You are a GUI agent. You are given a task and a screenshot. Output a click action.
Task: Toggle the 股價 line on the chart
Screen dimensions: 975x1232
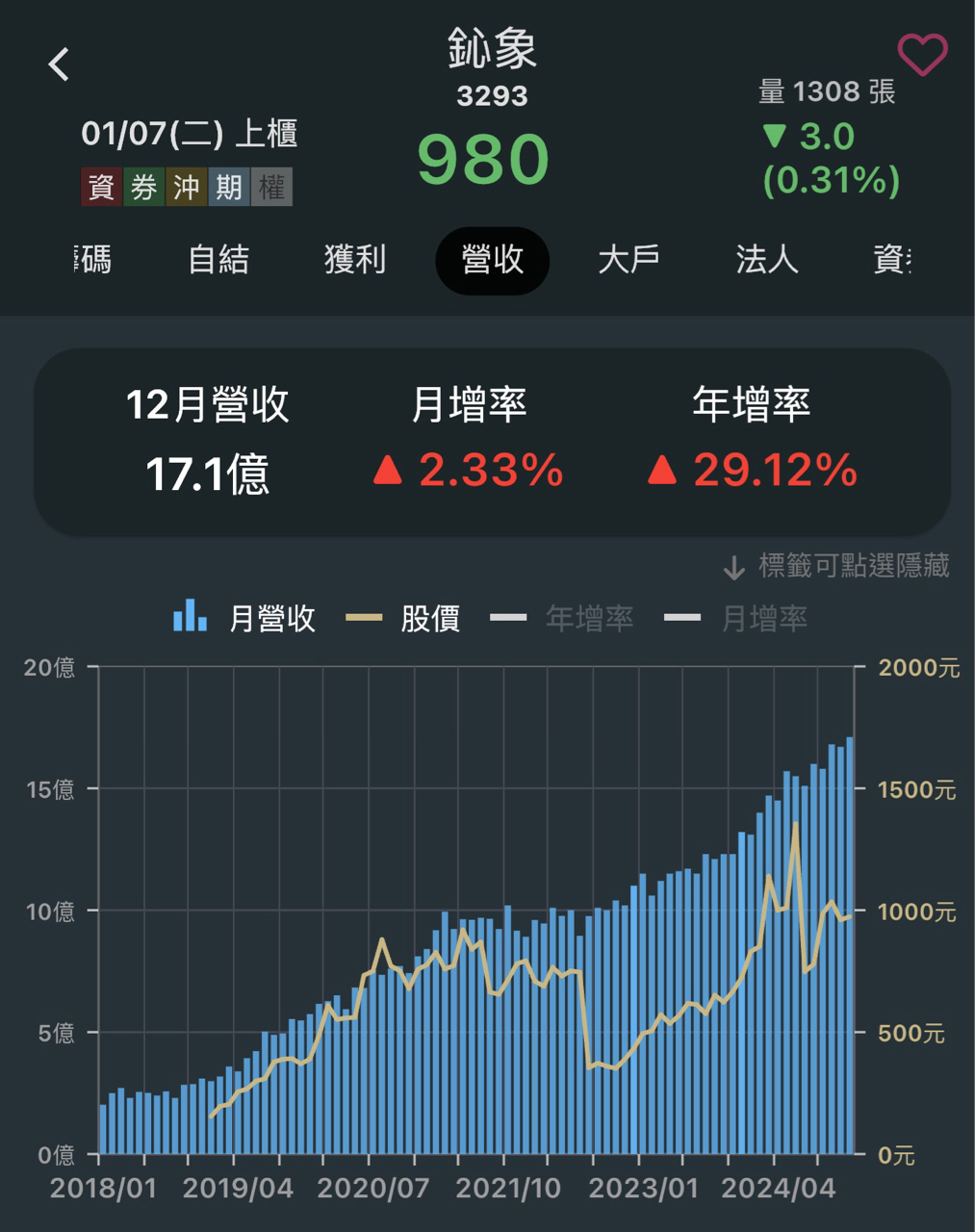tap(403, 618)
